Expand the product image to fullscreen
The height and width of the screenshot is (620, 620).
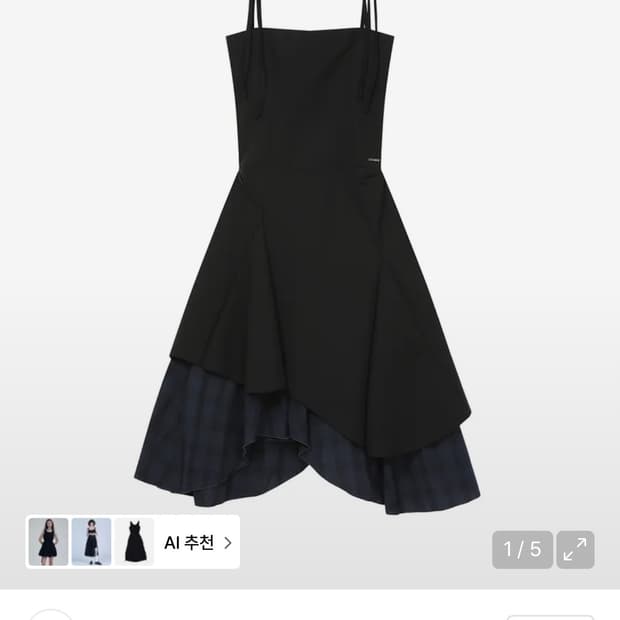pos(575,549)
